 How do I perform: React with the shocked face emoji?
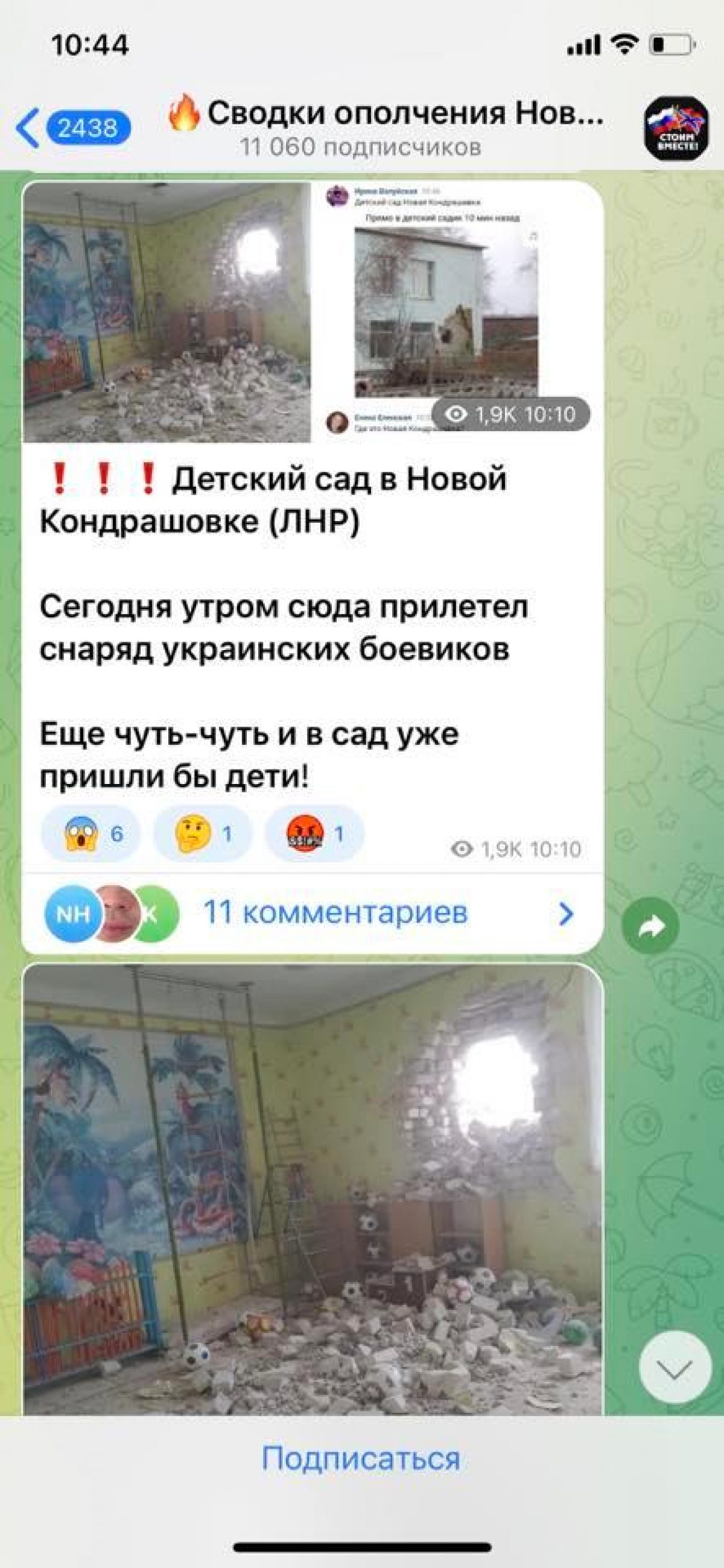pyautogui.click(x=91, y=833)
